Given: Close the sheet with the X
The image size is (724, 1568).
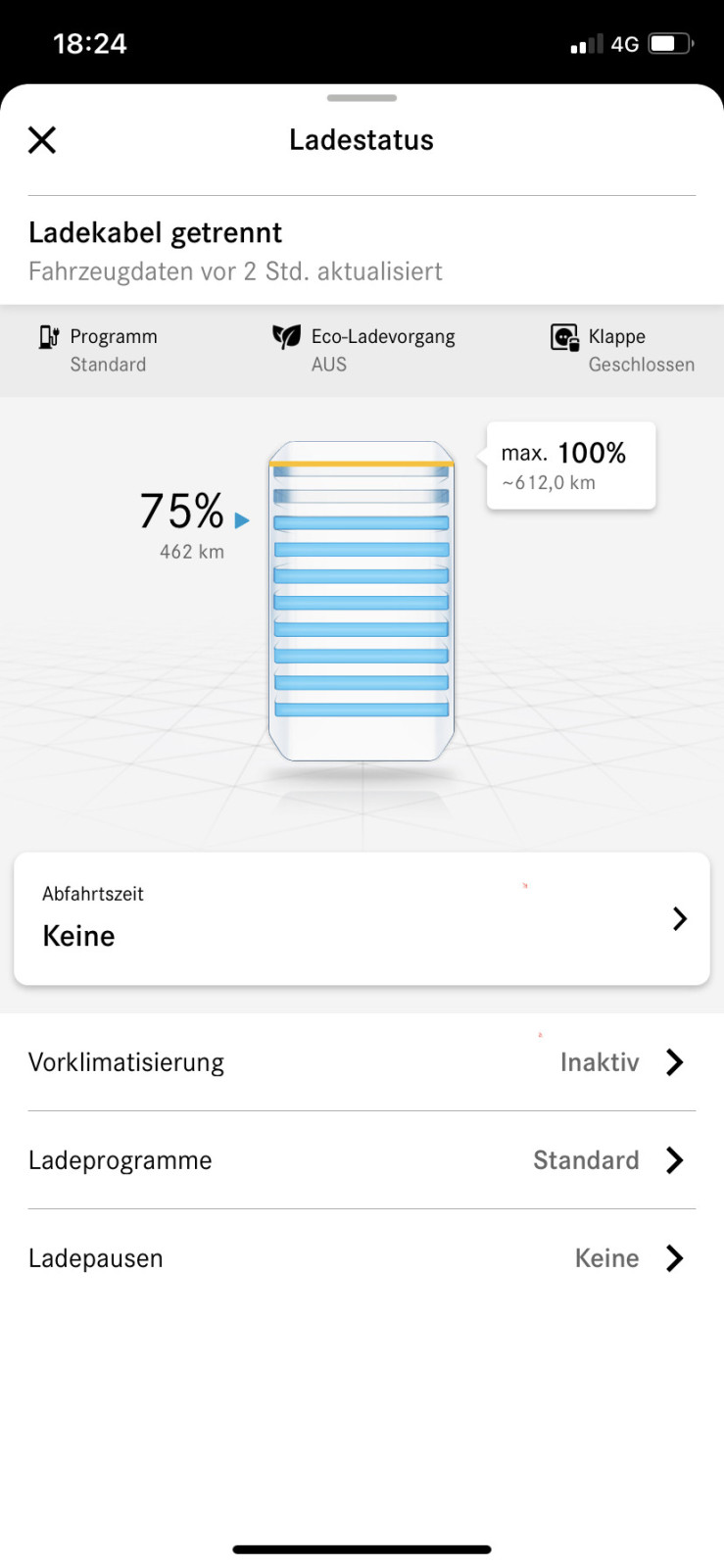Looking at the screenshot, I should point(41,139).
